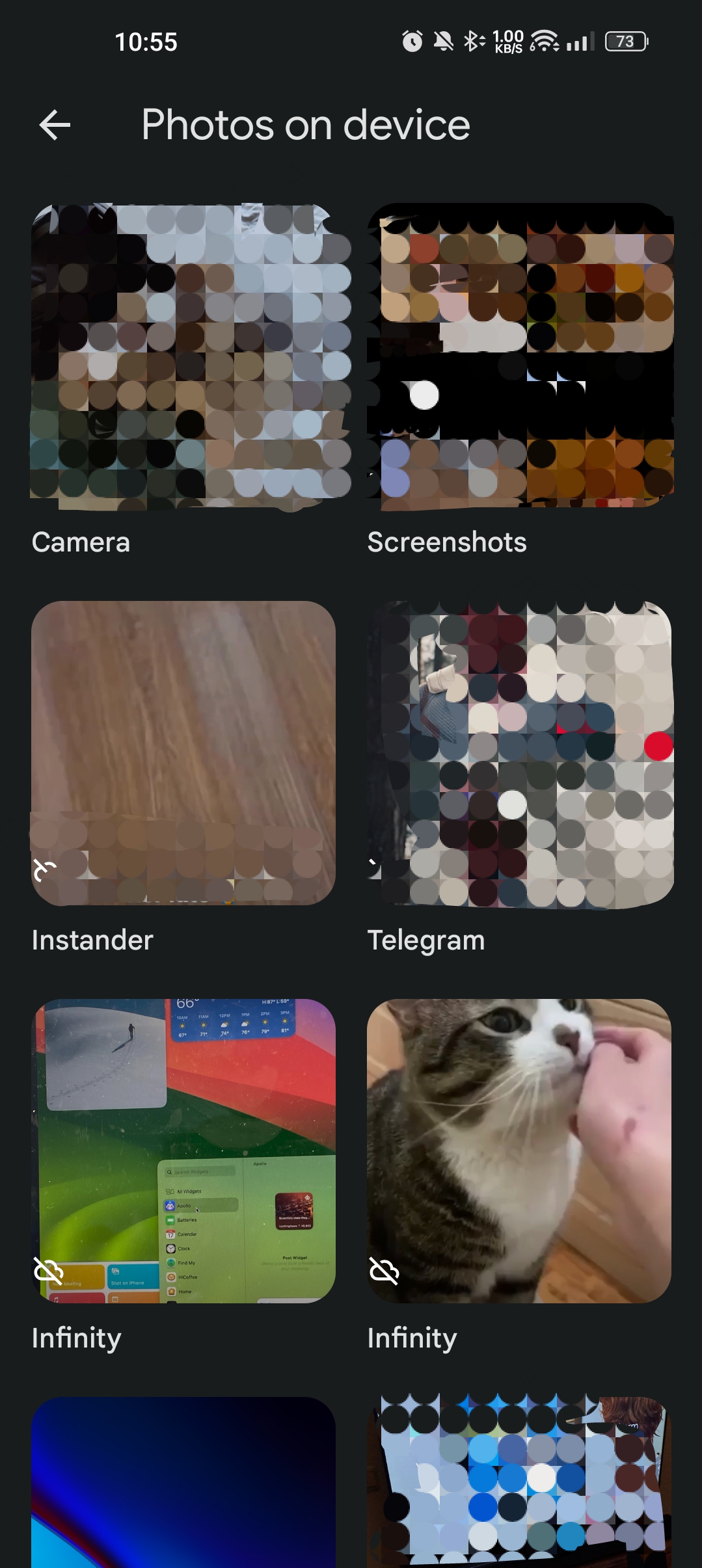Open the Screenshots folder
The height and width of the screenshot is (1568, 702).
click(519, 356)
